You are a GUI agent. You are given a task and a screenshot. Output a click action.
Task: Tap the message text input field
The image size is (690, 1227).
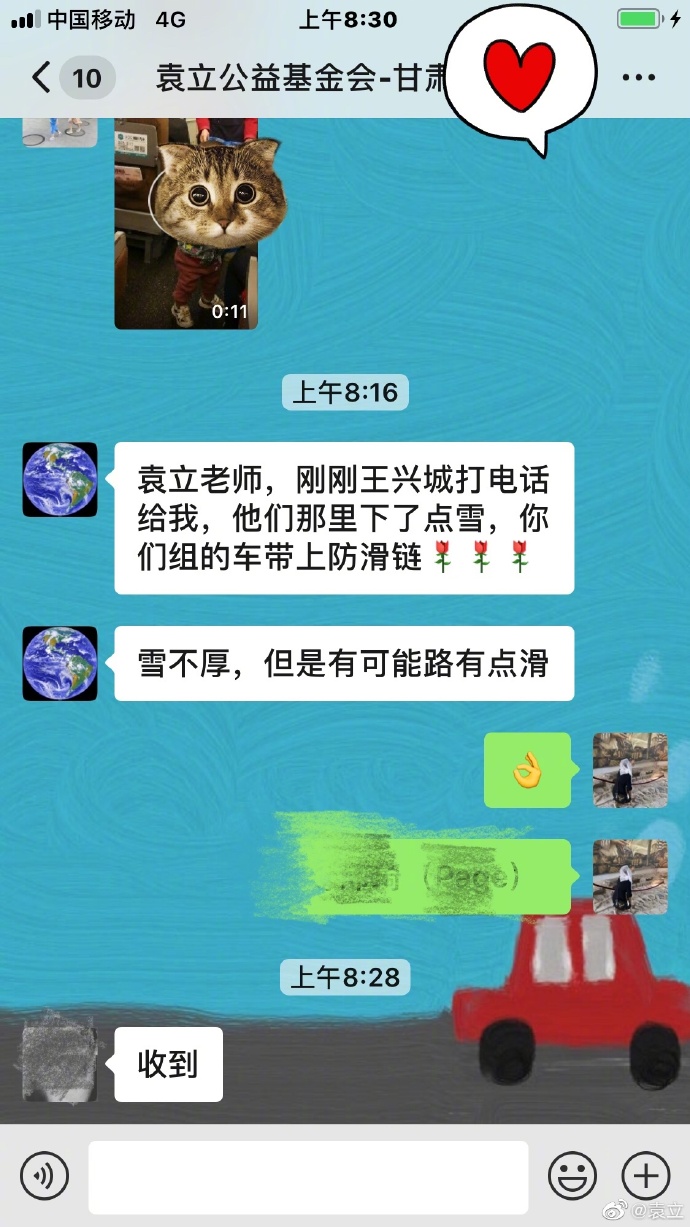coord(308,1176)
